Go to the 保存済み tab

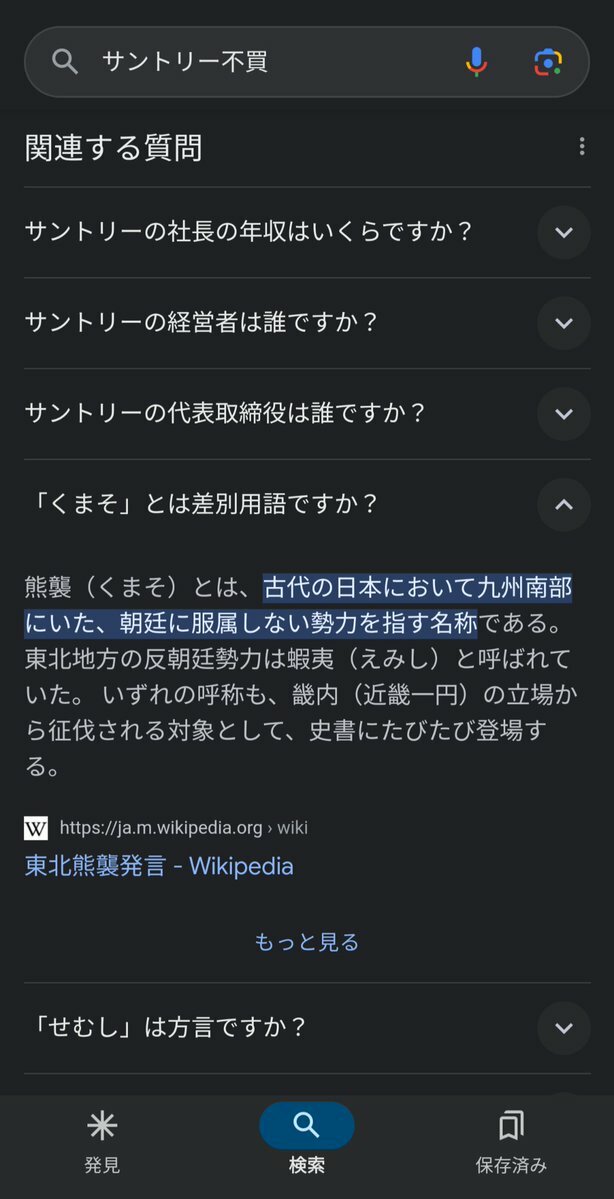coord(511,1142)
